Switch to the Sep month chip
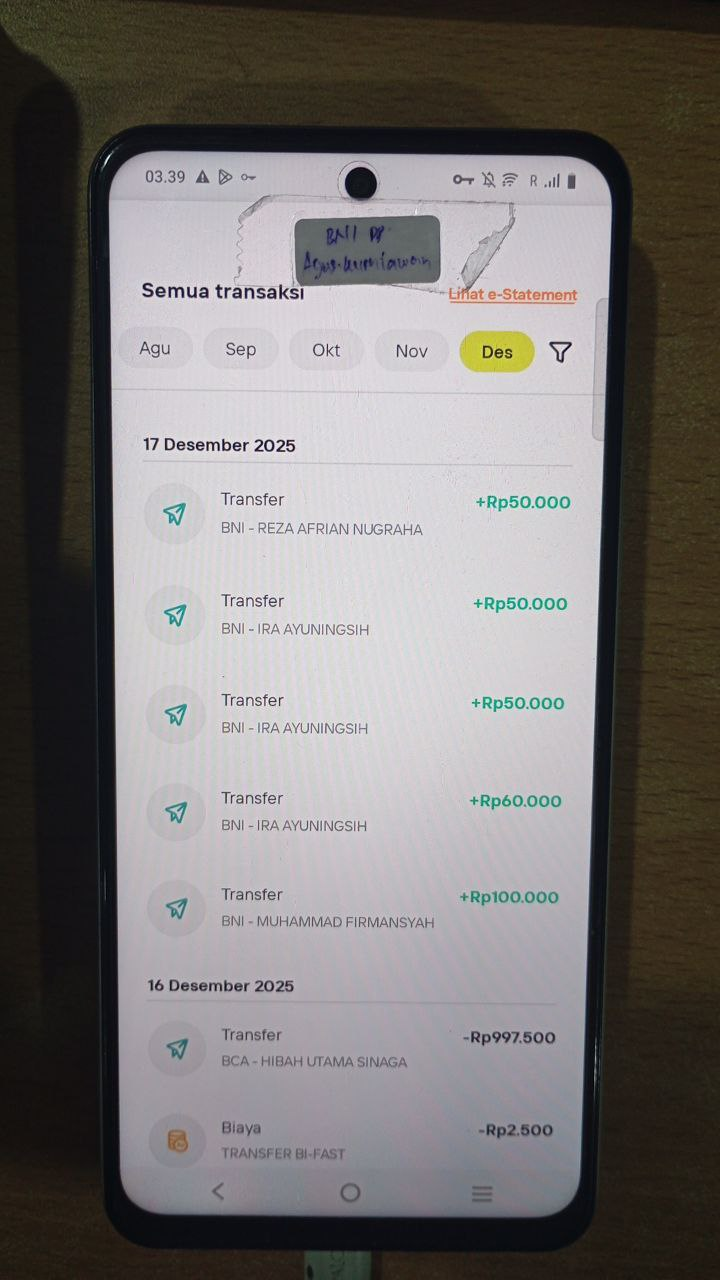The image size is (720, 1280). (240, 350)
